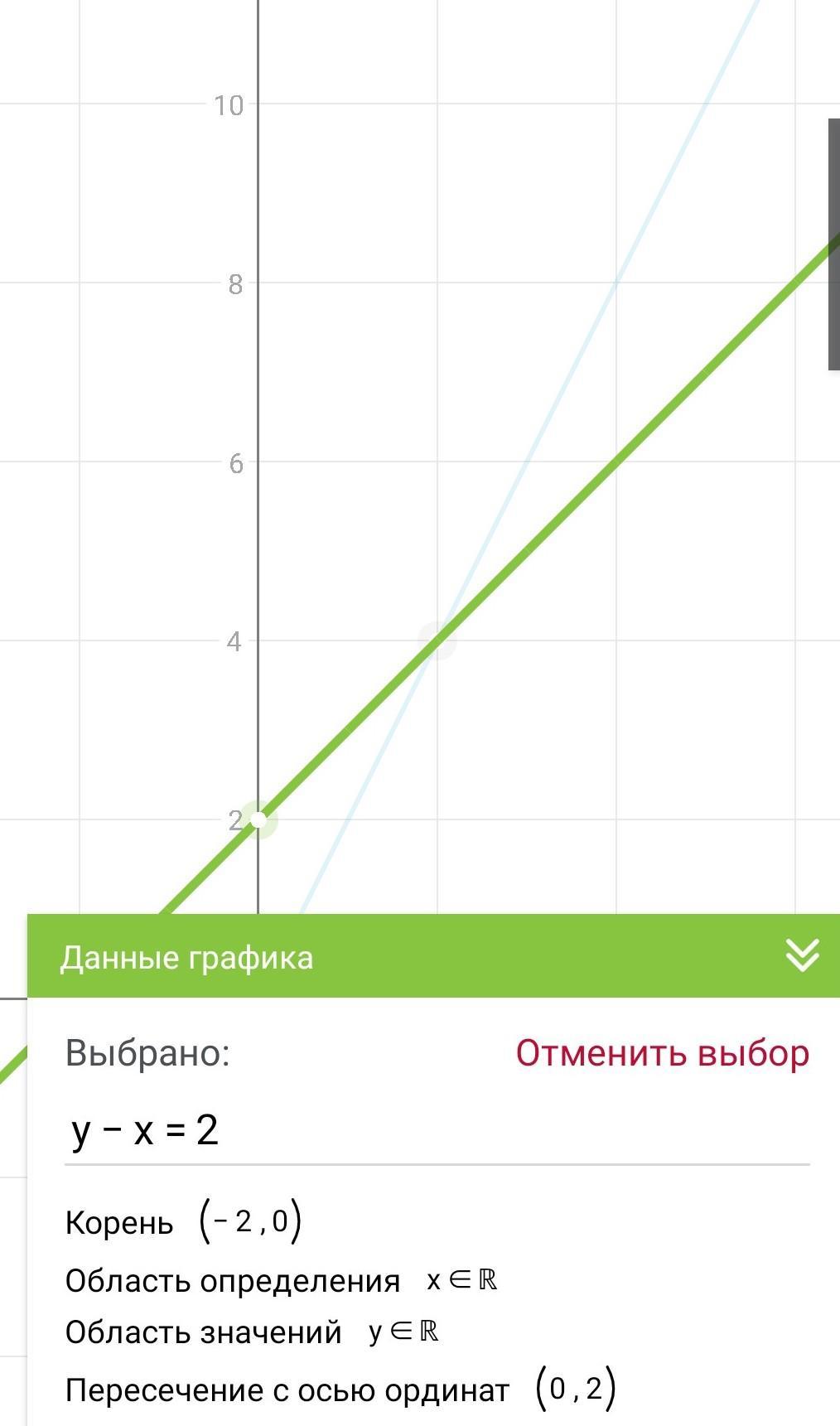The height and width of the screenshot is (1426, 840).
Task: Select the y-intercept point at 2
Action: click(x=258, y=819)
